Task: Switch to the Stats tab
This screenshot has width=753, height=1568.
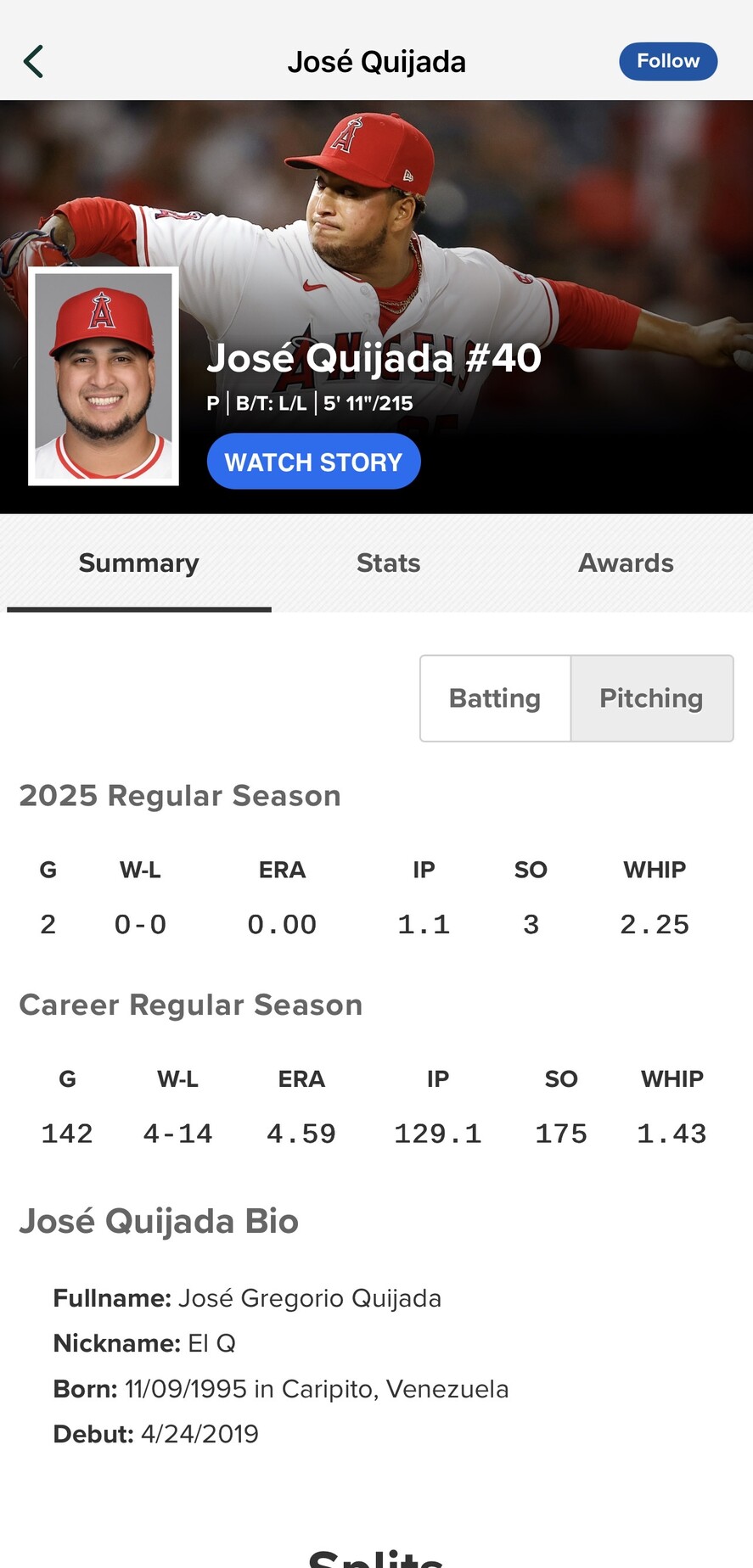Action: pos(388,563)
